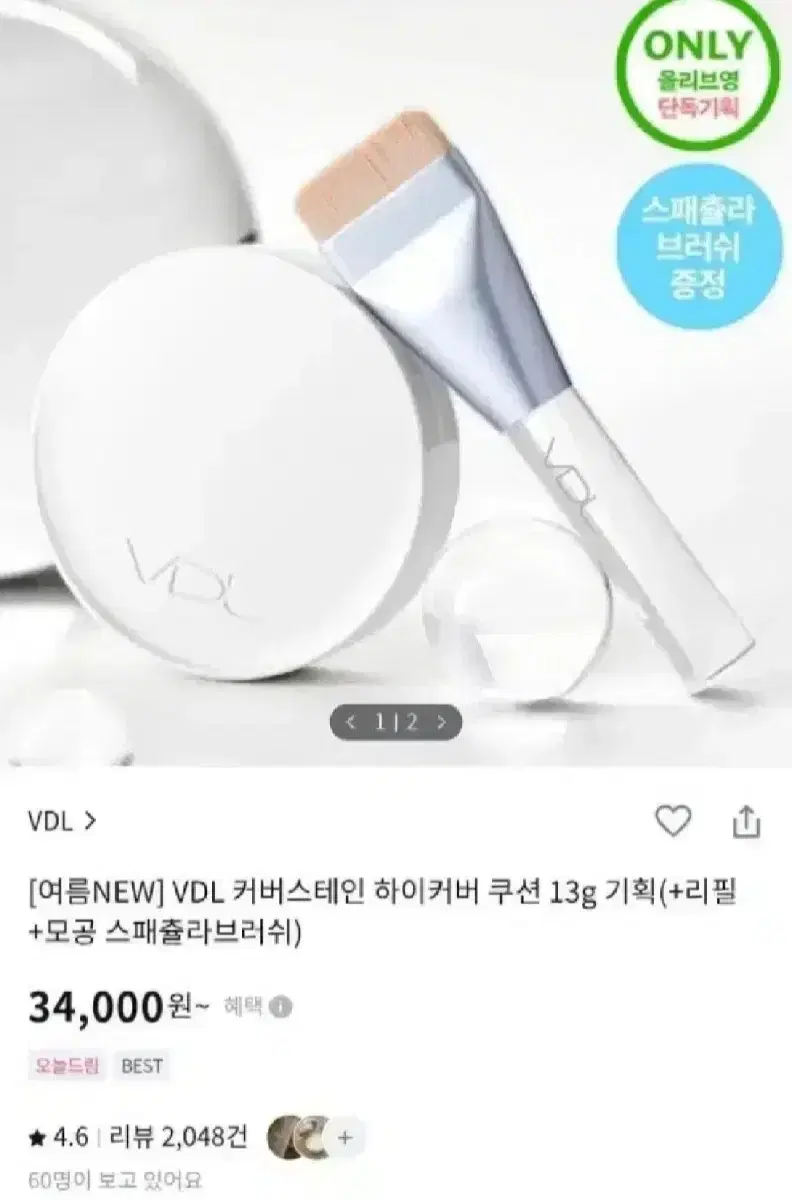This screenshot has width=792, height=1200.
Task: Select the star rating icon
Action: 38,1137
